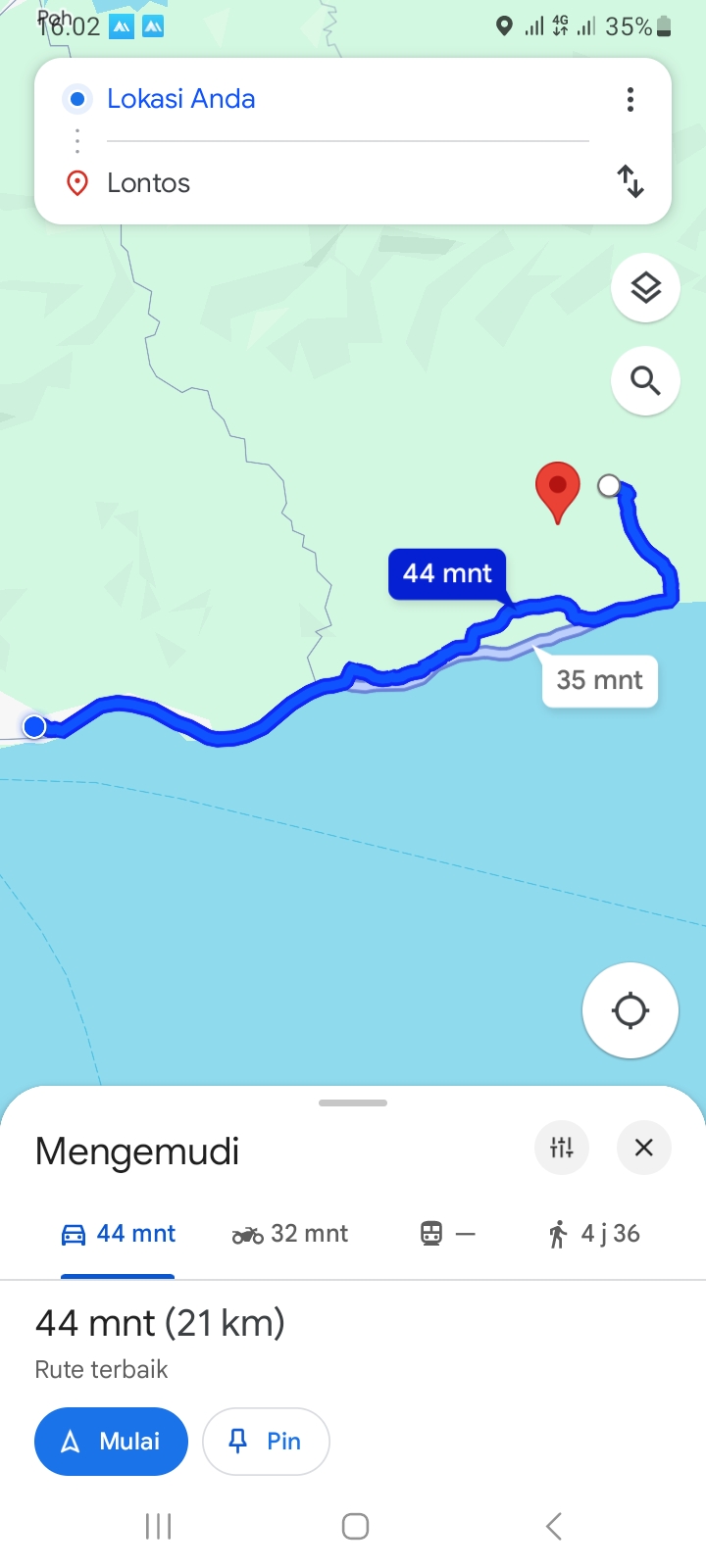
Task: Switch to motorcycle 32 mnt tab
Action: click(290, 1234)
